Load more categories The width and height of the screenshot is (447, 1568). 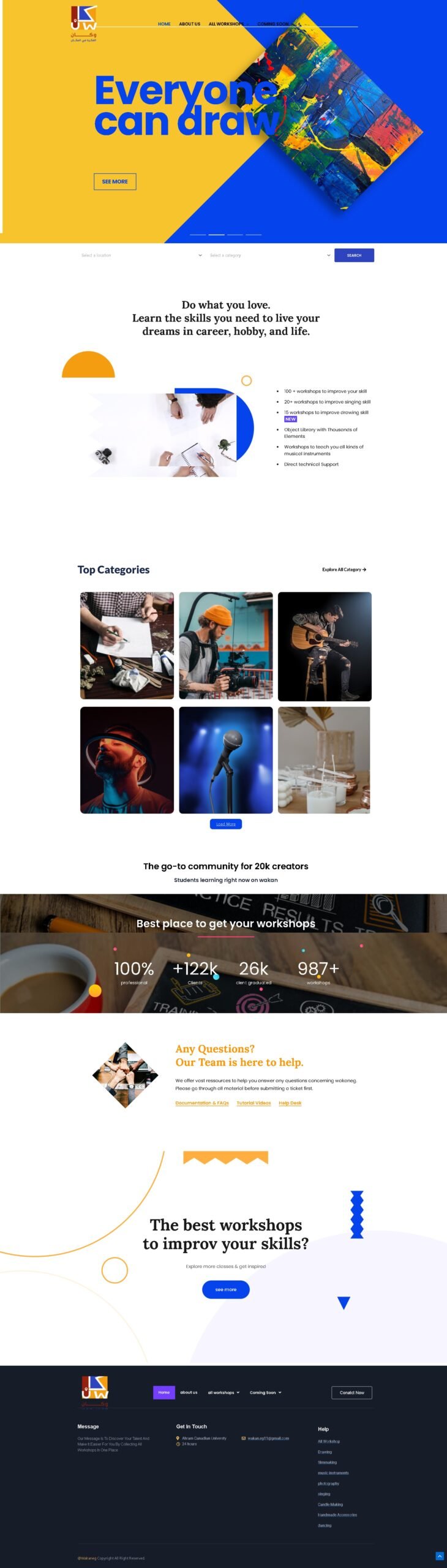click(226, 824)
